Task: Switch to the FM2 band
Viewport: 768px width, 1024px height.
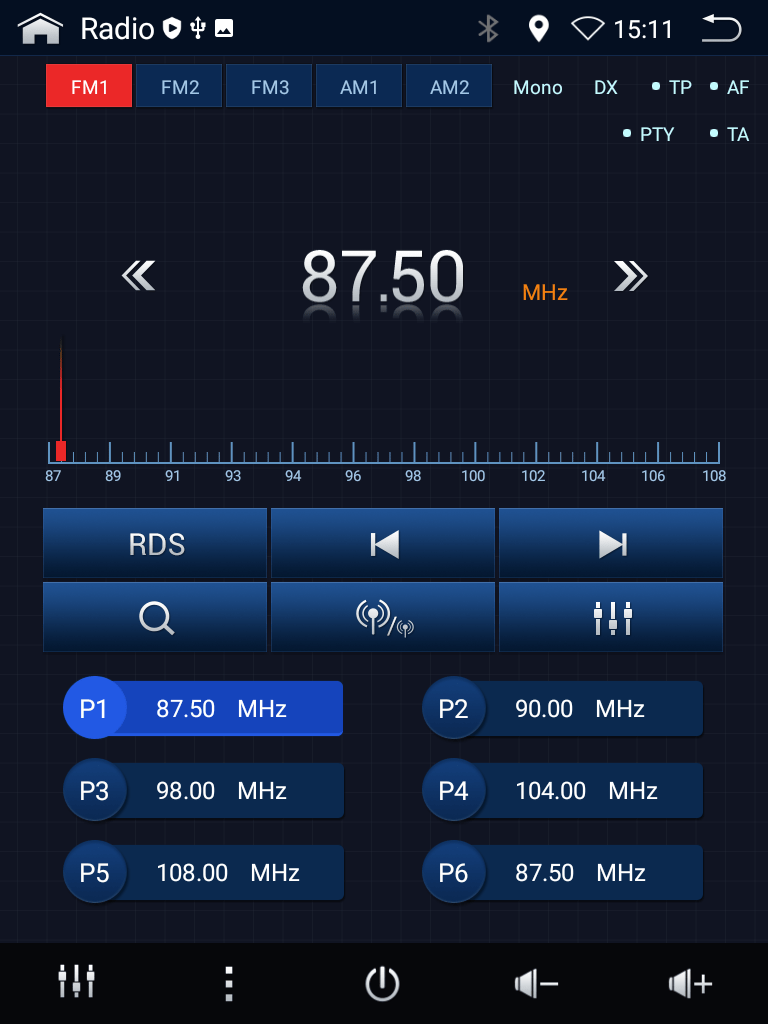Action: click(180, 87)
